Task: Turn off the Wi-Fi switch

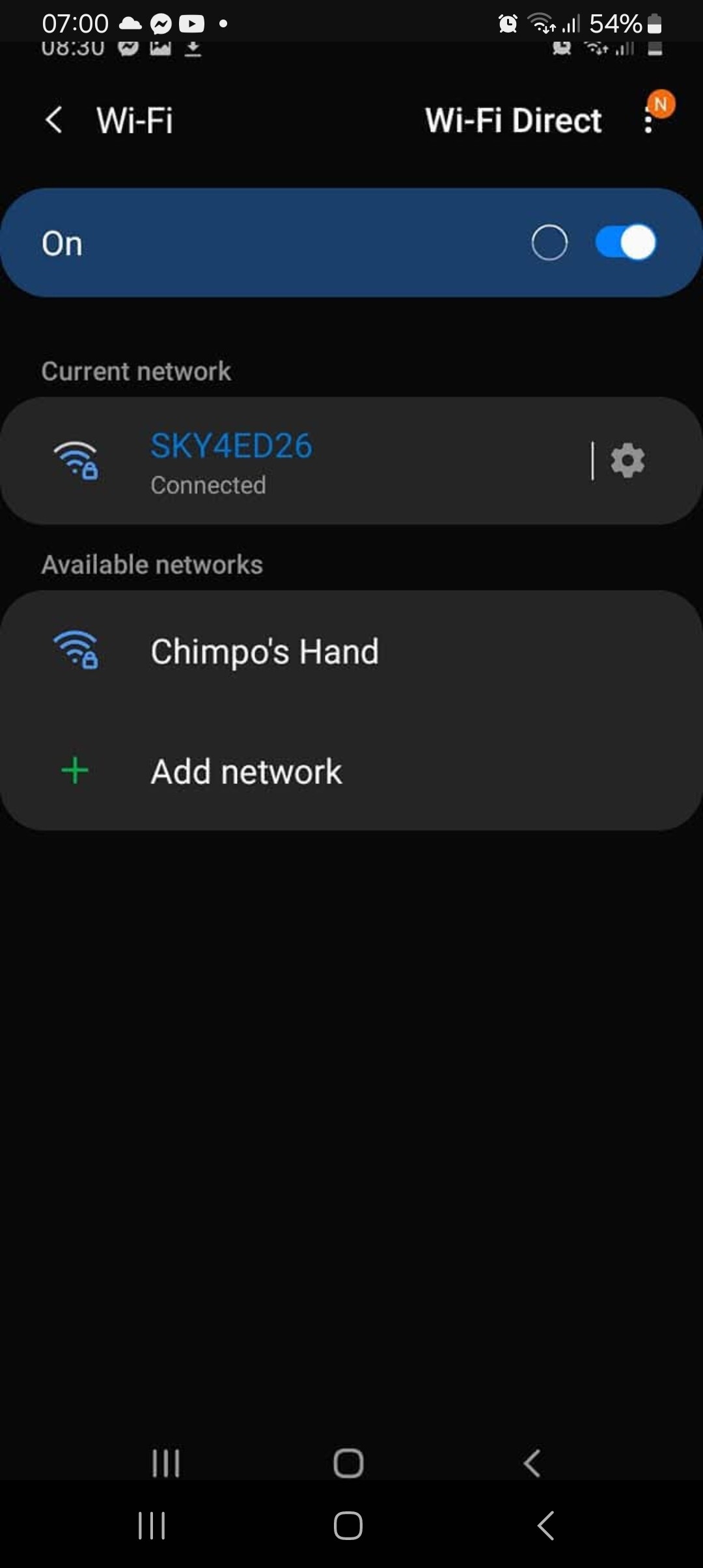Action: [x=626, y=243]
